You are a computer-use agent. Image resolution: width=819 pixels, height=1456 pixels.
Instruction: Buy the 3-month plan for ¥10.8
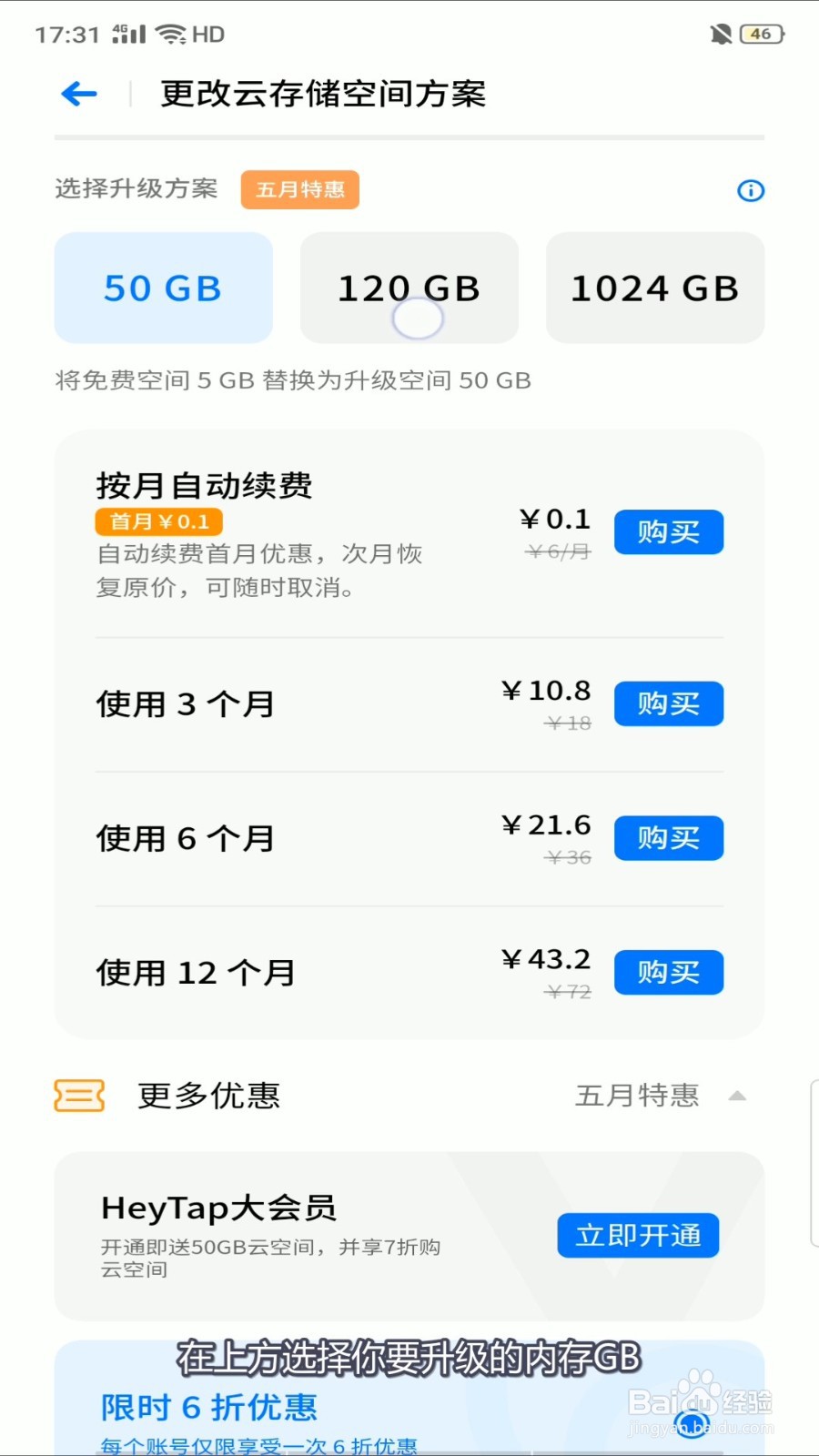669,703
